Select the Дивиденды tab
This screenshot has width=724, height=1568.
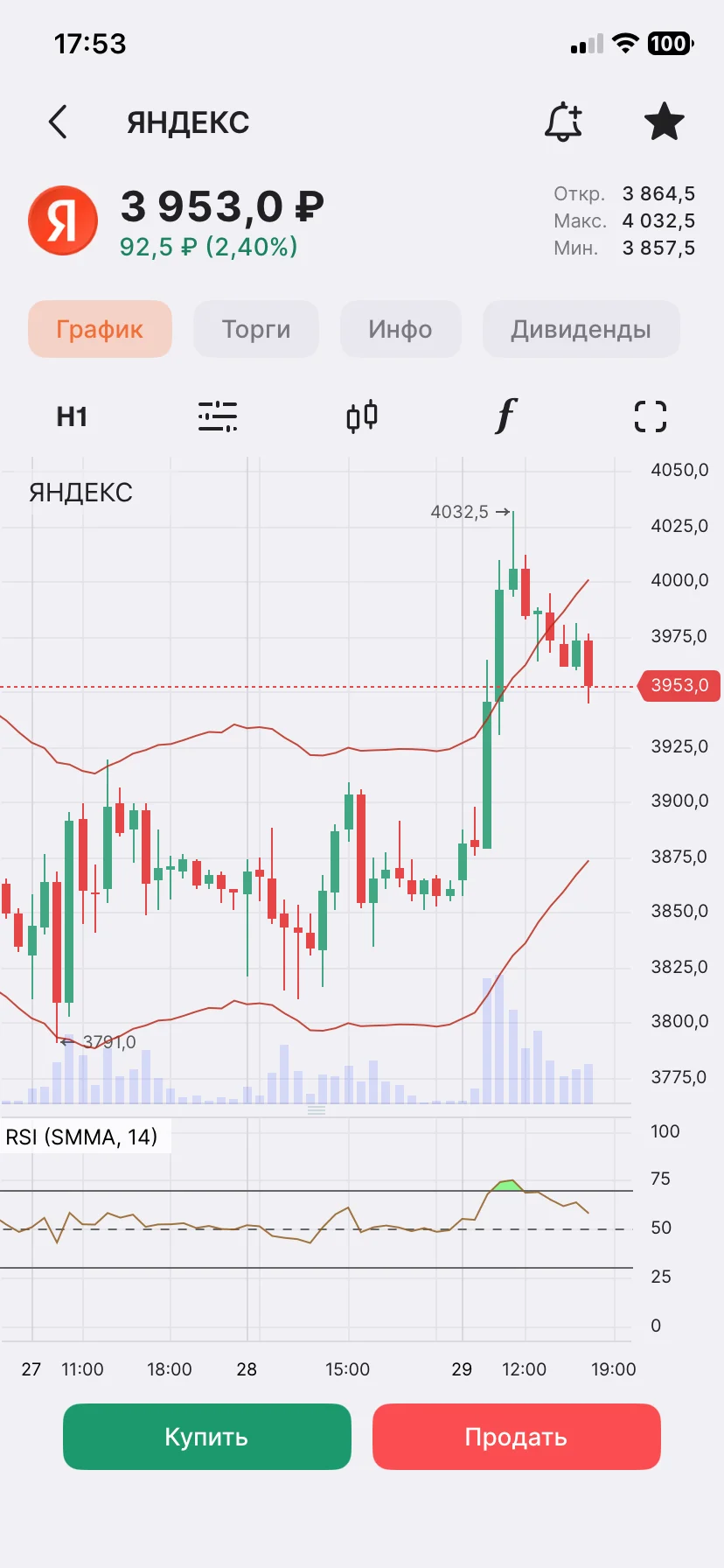point(581,329)
